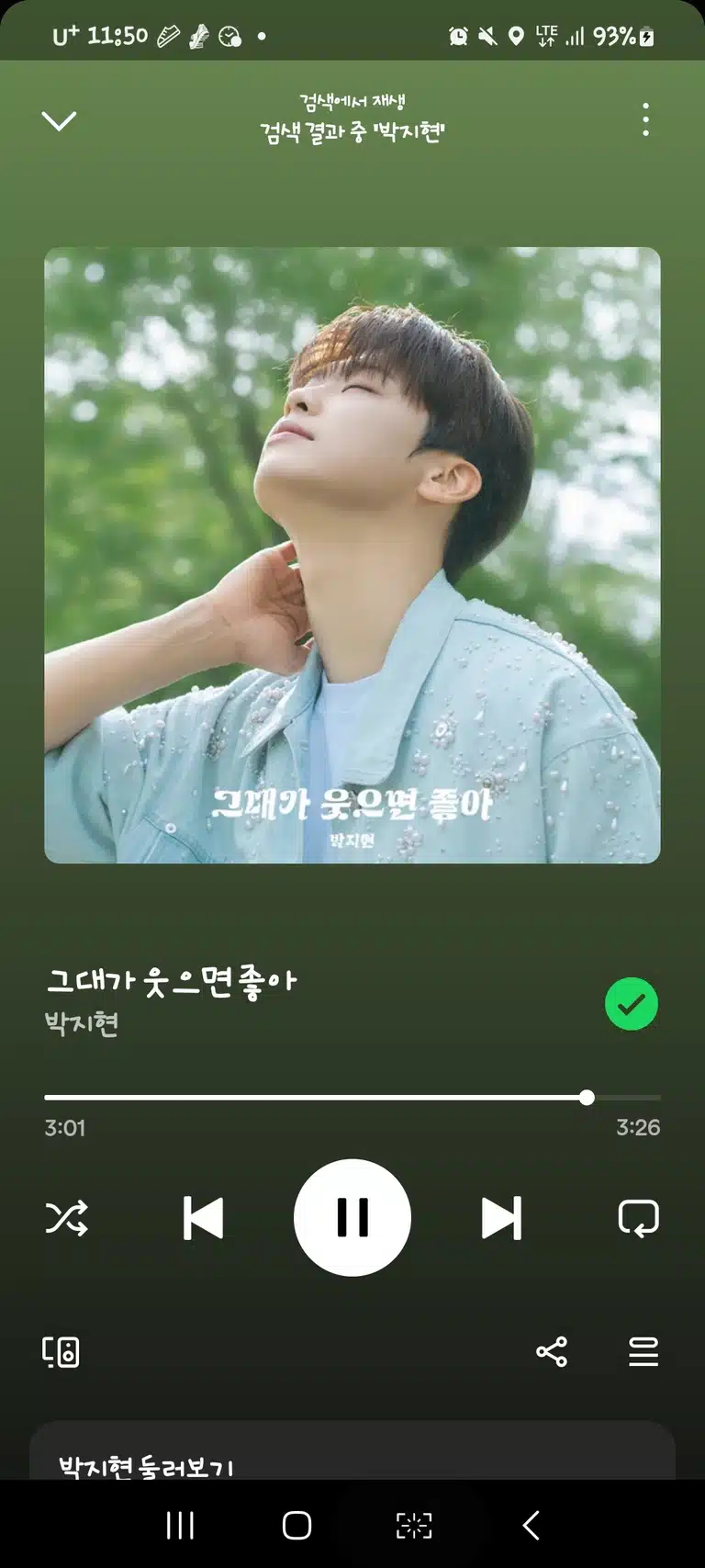This screenshot has height=1568, width=705.
Task: Skip to the next track
Action: pyautogui.click(x=501, y=1218)
